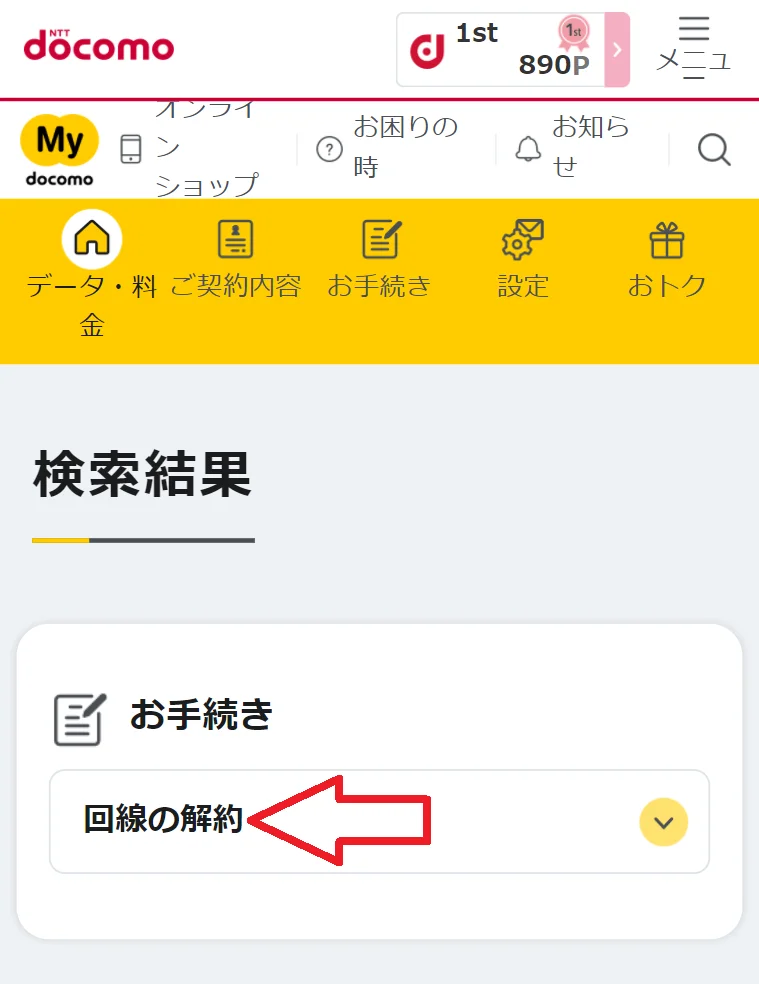
Task: Switch to 設定 tab
Action: (x=523, y=260)
